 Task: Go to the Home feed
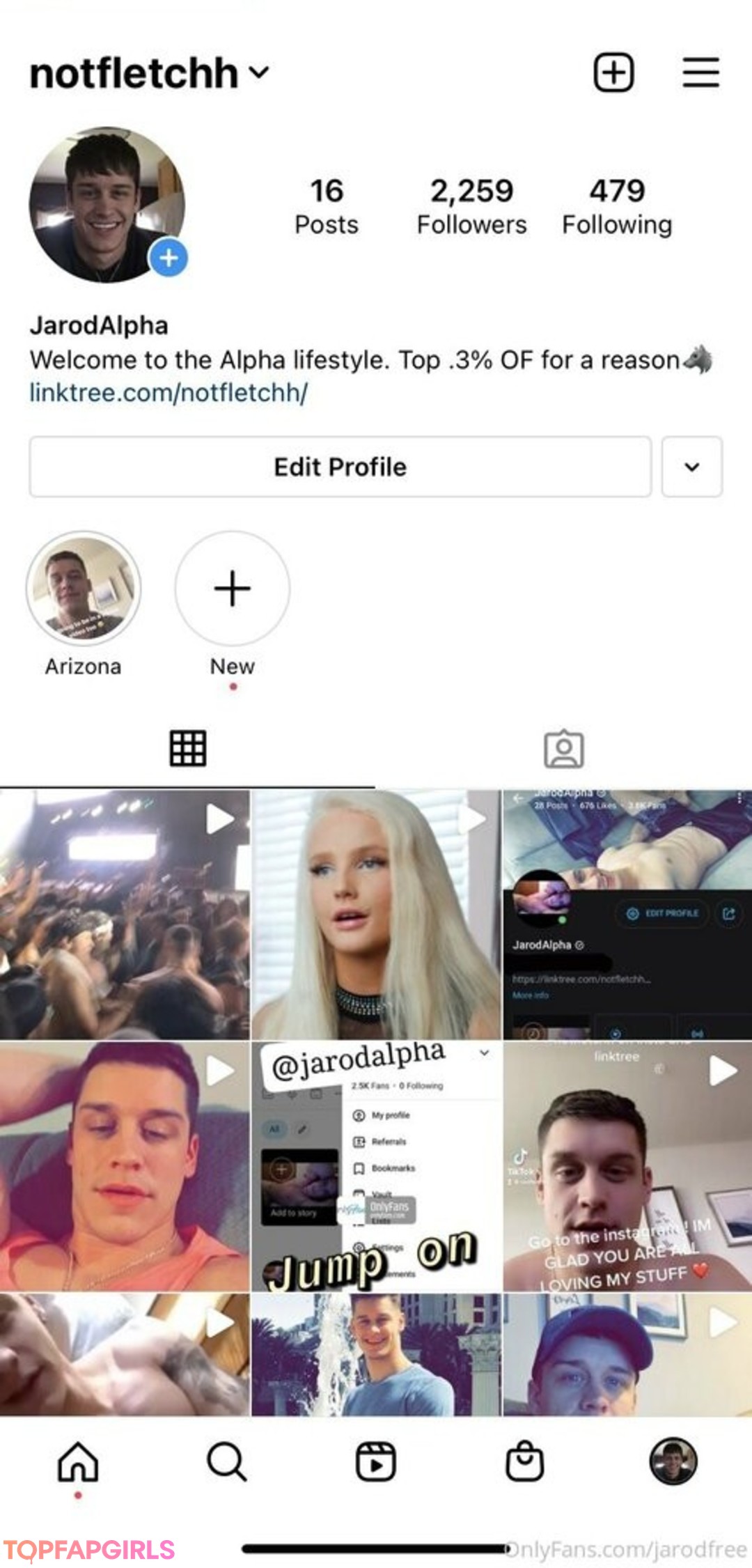(78, 1461)
